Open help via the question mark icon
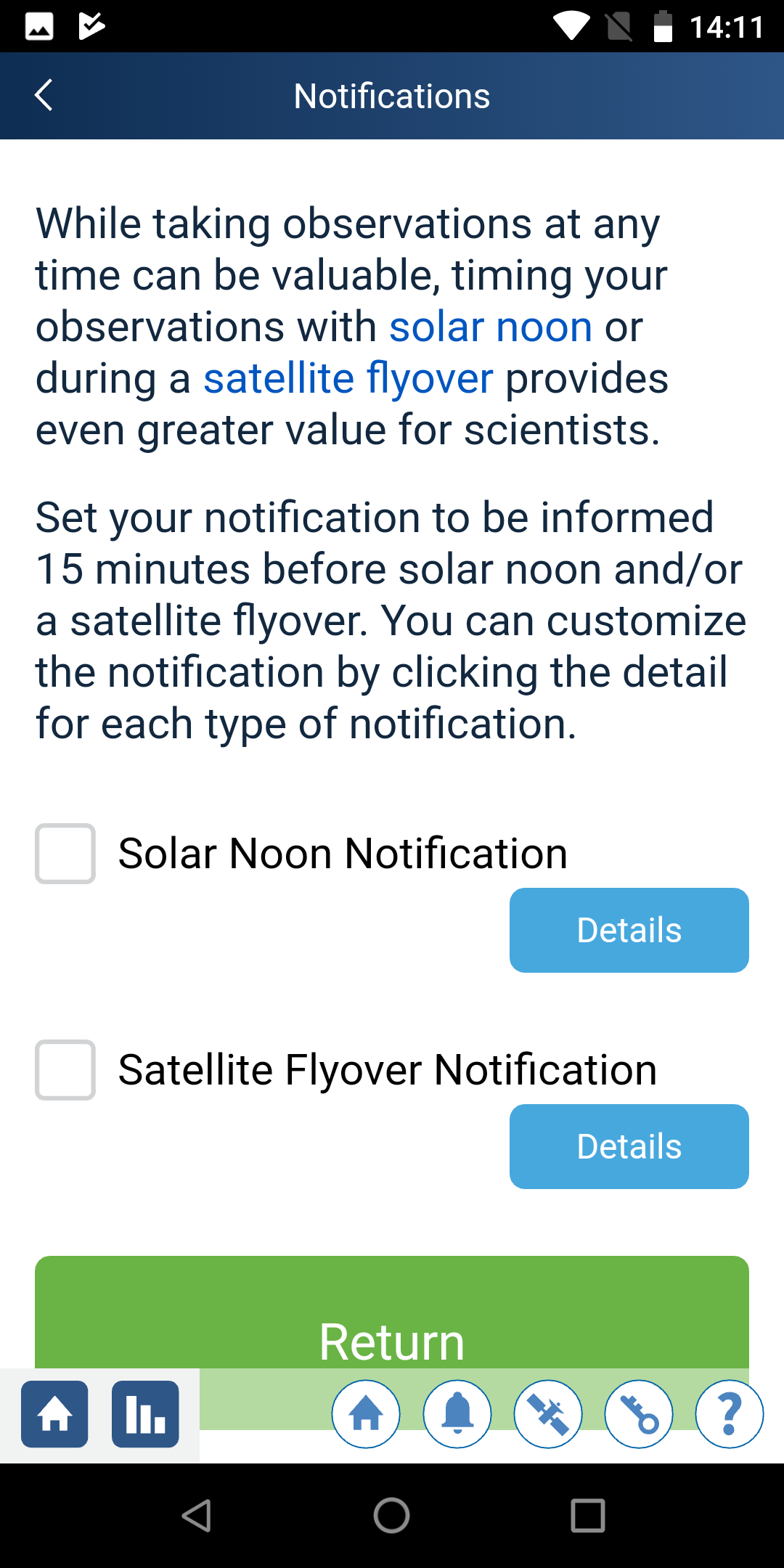 (x=730, y=1414)
